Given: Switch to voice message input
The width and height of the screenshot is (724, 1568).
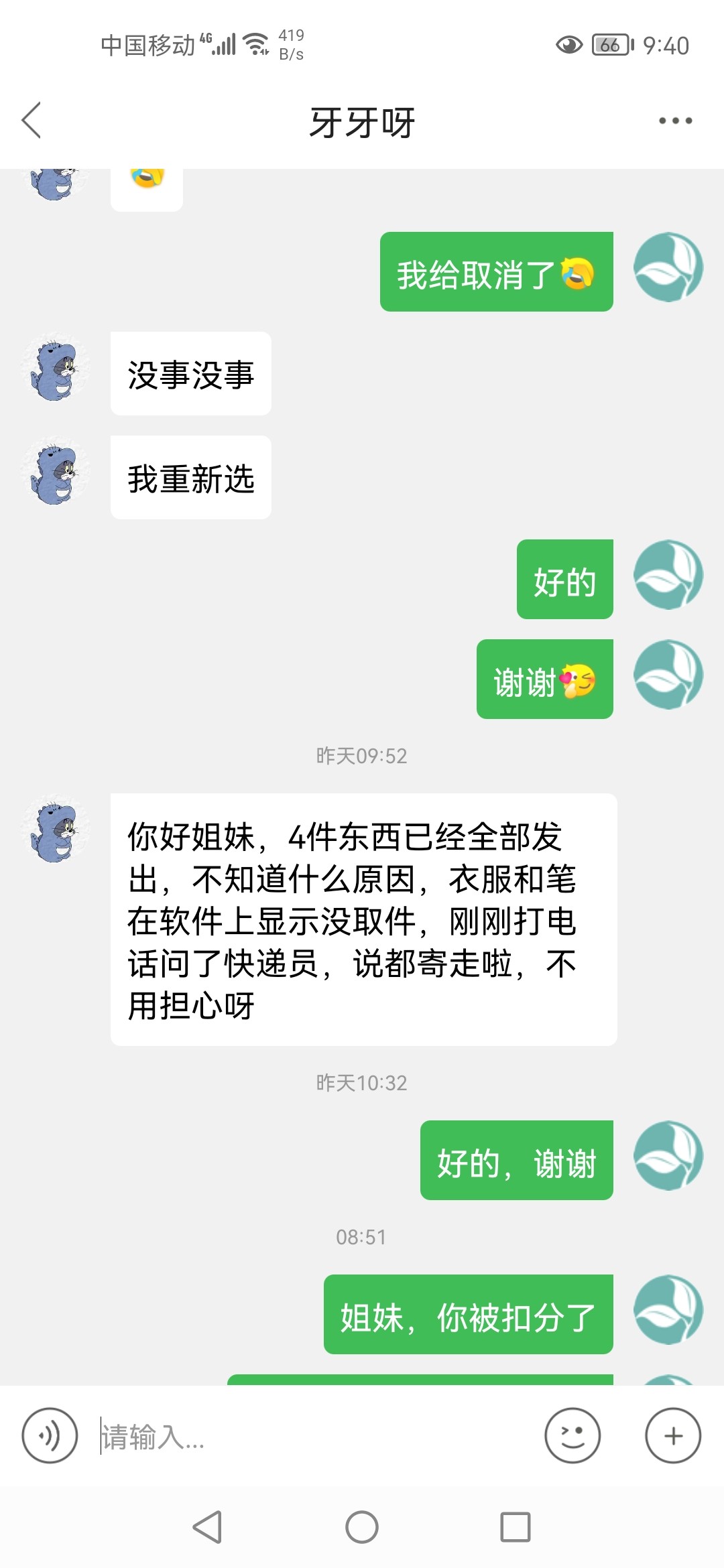Looking at the screenshot, I should point(50,1436).
